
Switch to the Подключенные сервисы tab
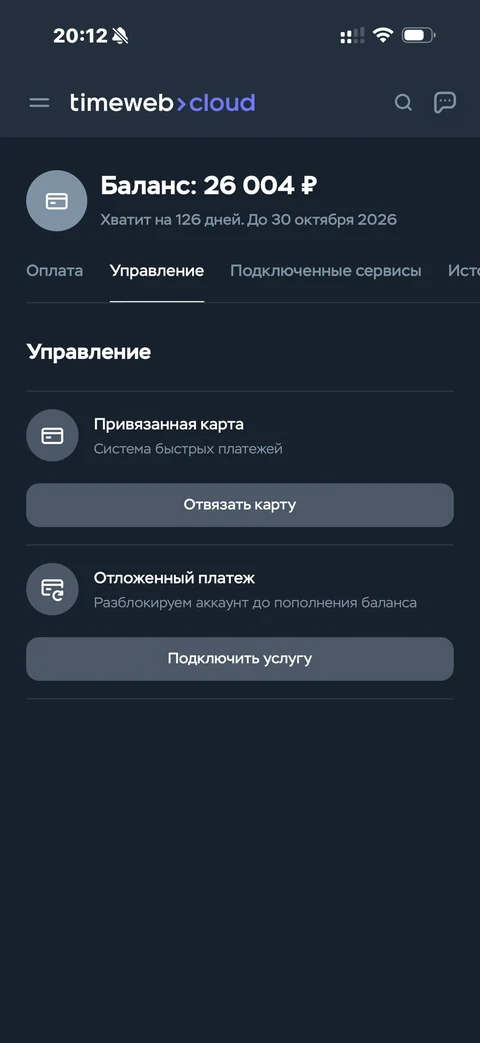coord(326,271)
